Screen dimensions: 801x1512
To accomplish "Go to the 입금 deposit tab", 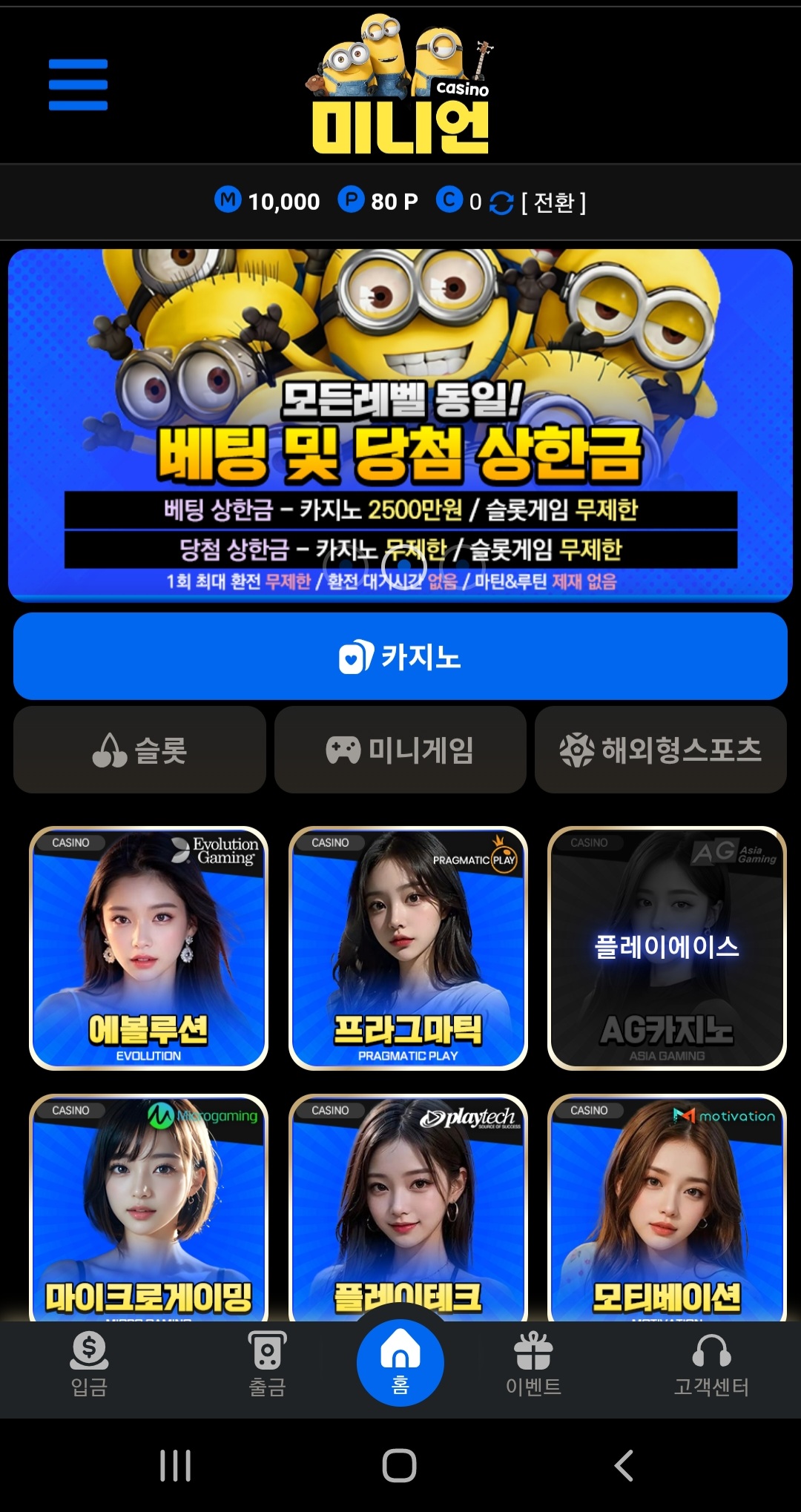I will (89, 1364).
